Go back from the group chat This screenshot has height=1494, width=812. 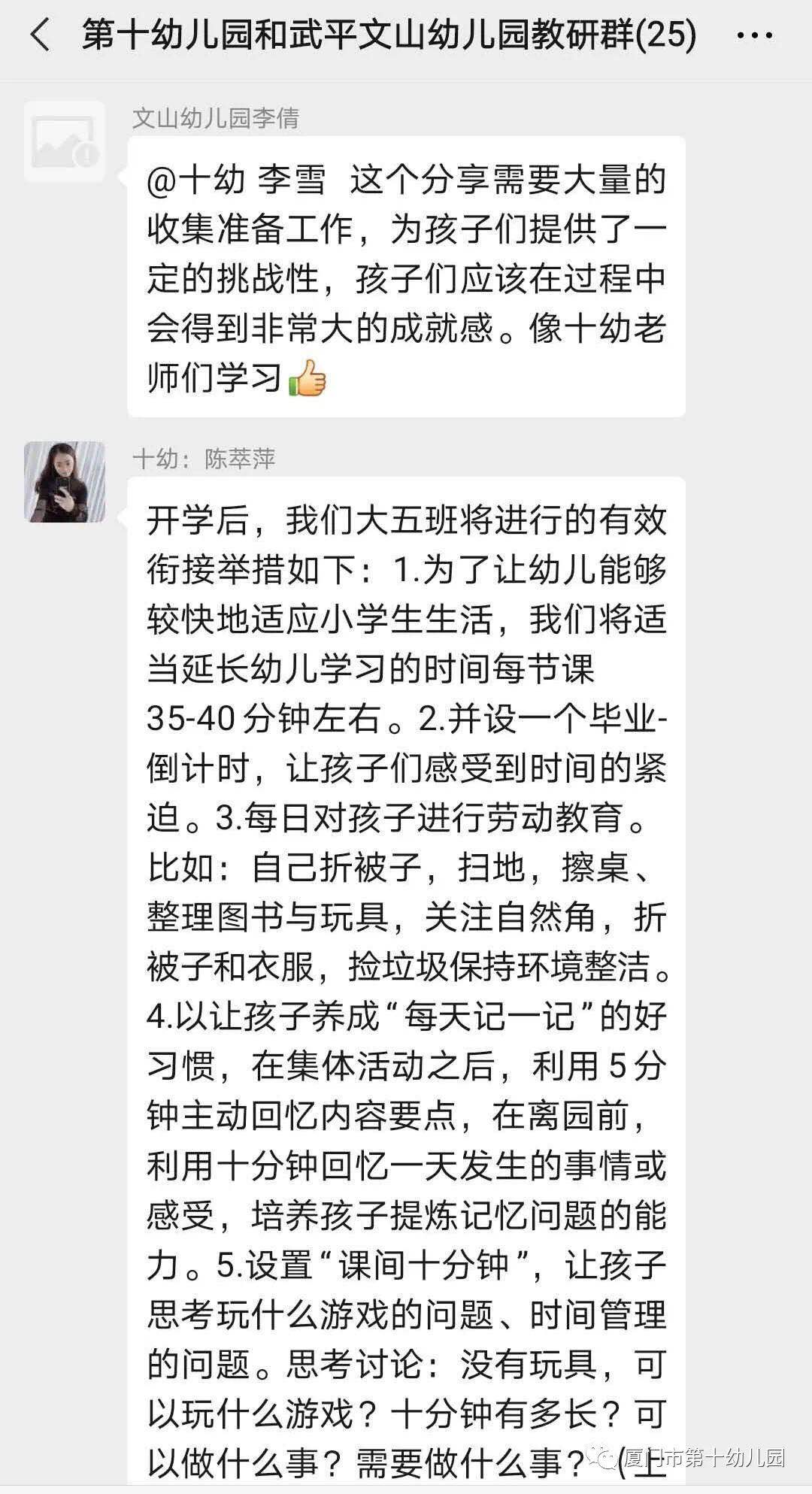pyautogui.click(x=39, y=35)
